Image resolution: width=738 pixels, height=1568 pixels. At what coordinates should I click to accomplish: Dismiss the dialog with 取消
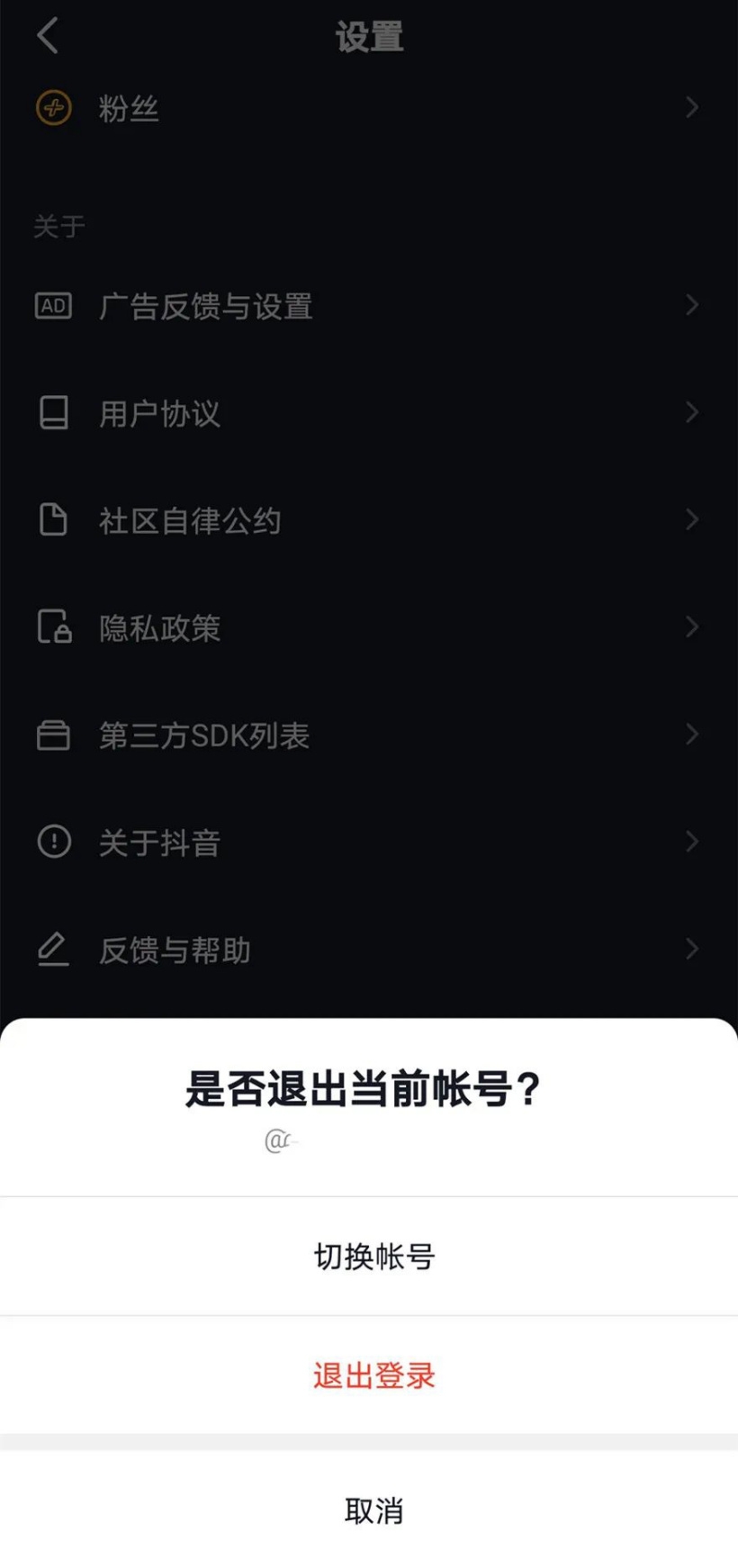pyautogui.click(x=373, y=1510)
